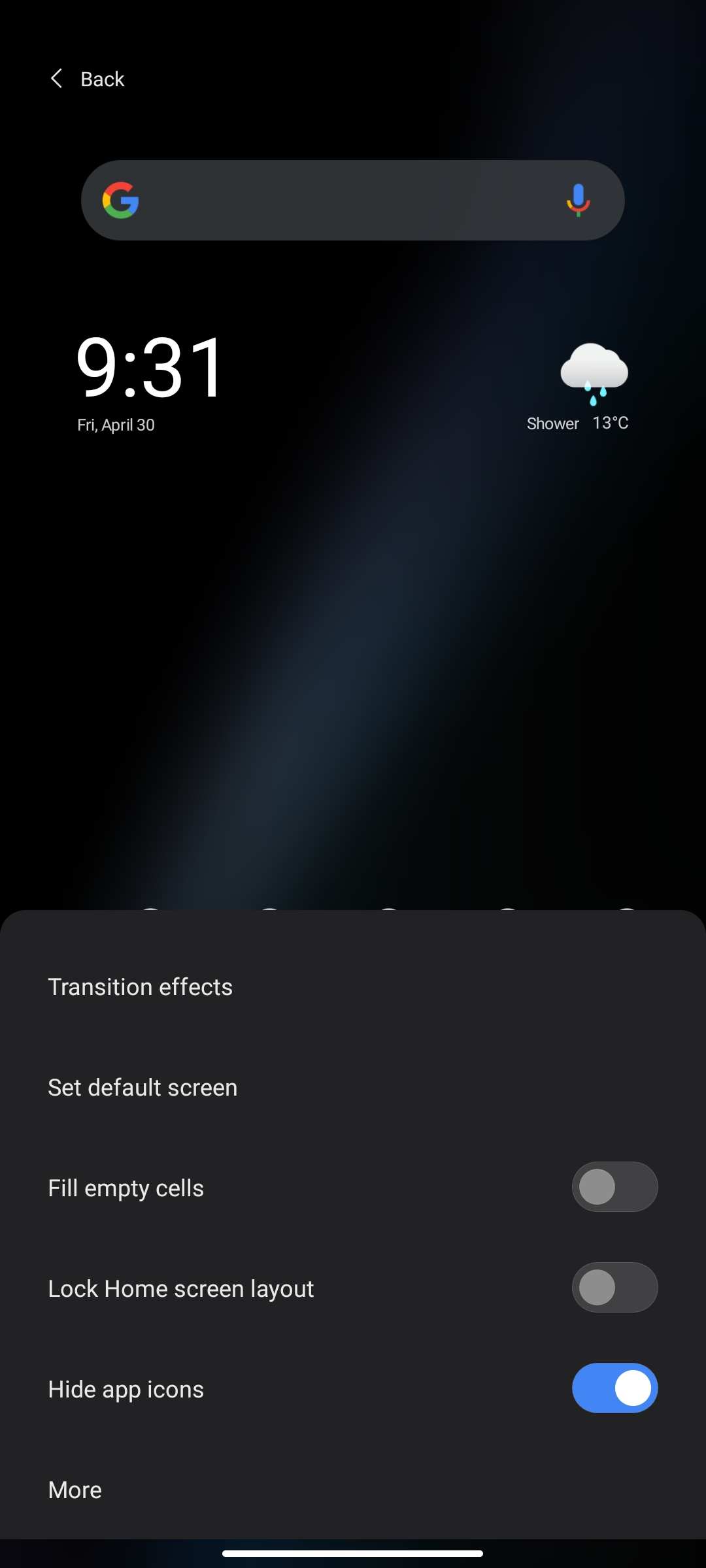This screenshot has width=706, height=1568.
Task: Open the Google search bar
Action: tap(340, 200)
